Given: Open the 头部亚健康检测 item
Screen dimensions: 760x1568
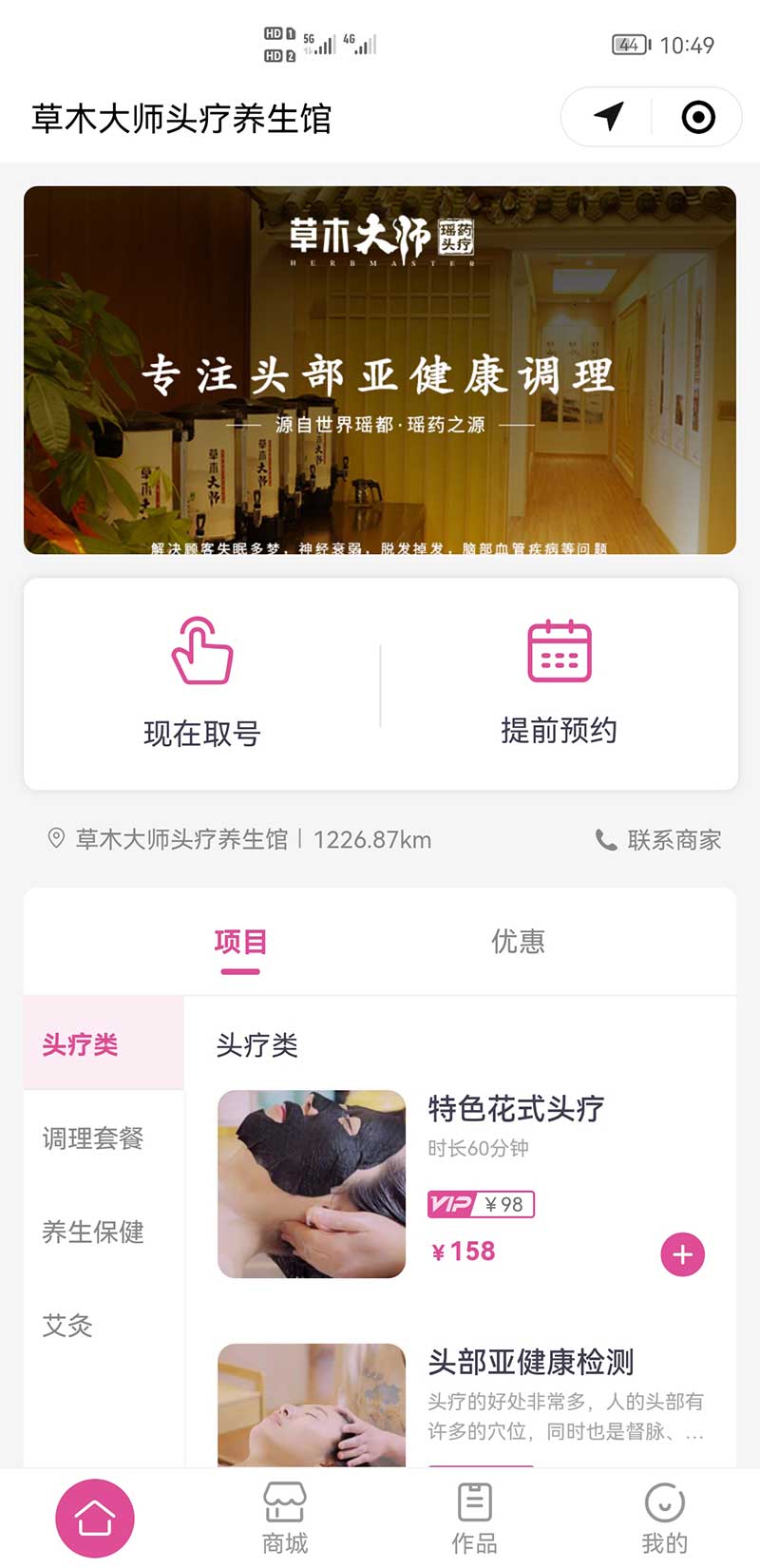Looking at the screenshot, I should [530, 1363].
